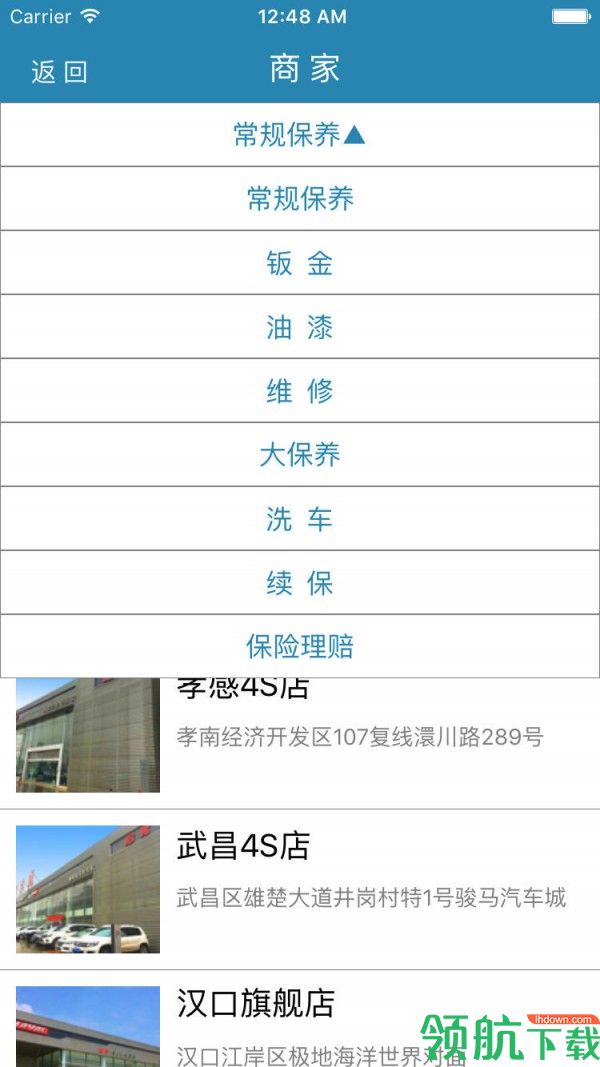Pick 维修 from the dropdown
Viewport: 600px width, 1067px height.
[x=300, y=391]
